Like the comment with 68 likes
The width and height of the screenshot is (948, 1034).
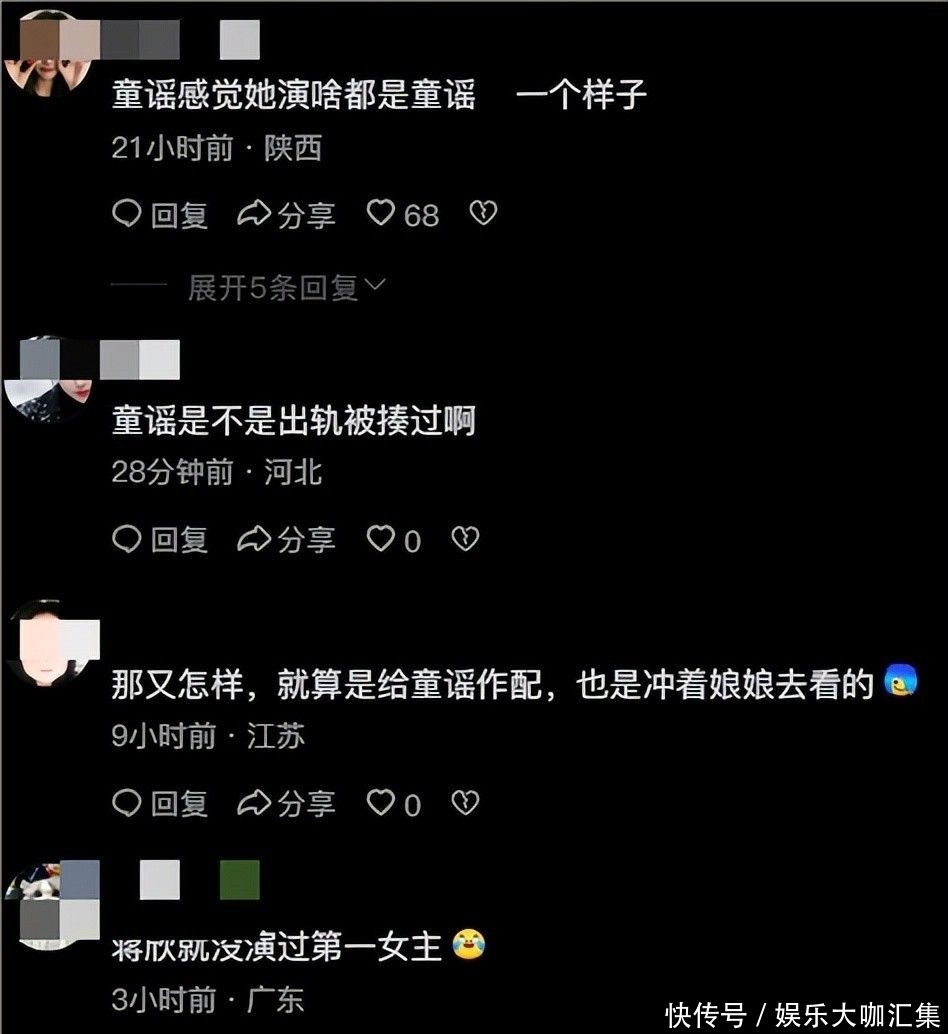click(402, 214)
